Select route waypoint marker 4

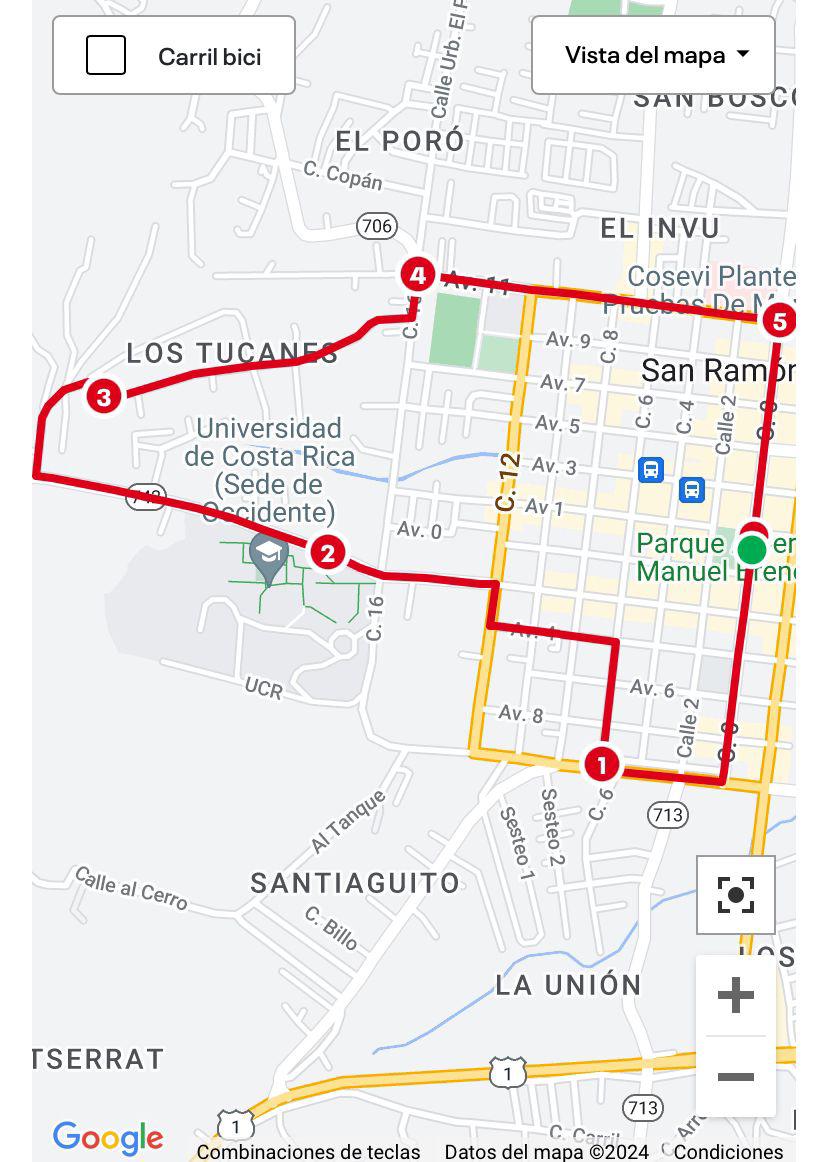417,274
